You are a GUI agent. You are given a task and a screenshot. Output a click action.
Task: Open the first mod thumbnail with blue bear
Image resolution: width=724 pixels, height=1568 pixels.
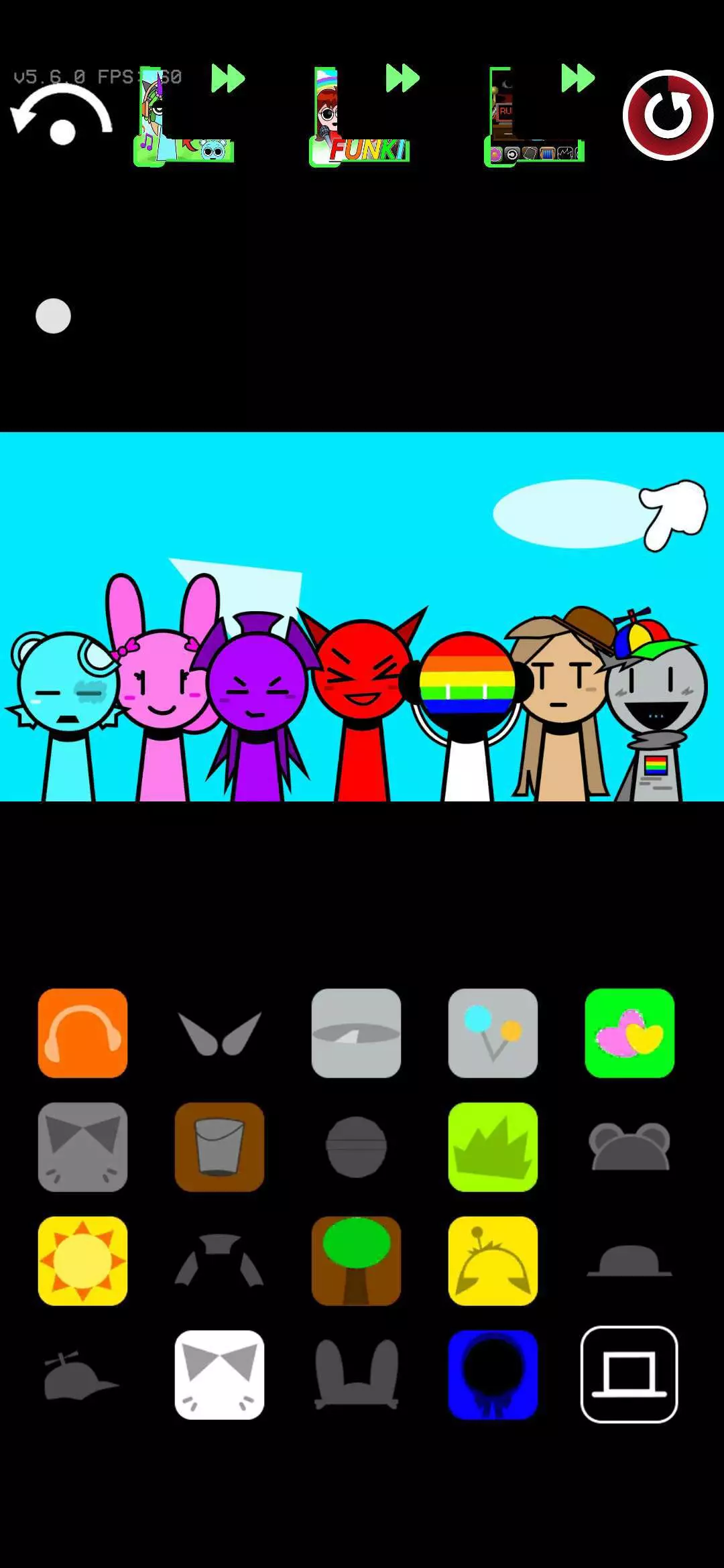(184, 117)
